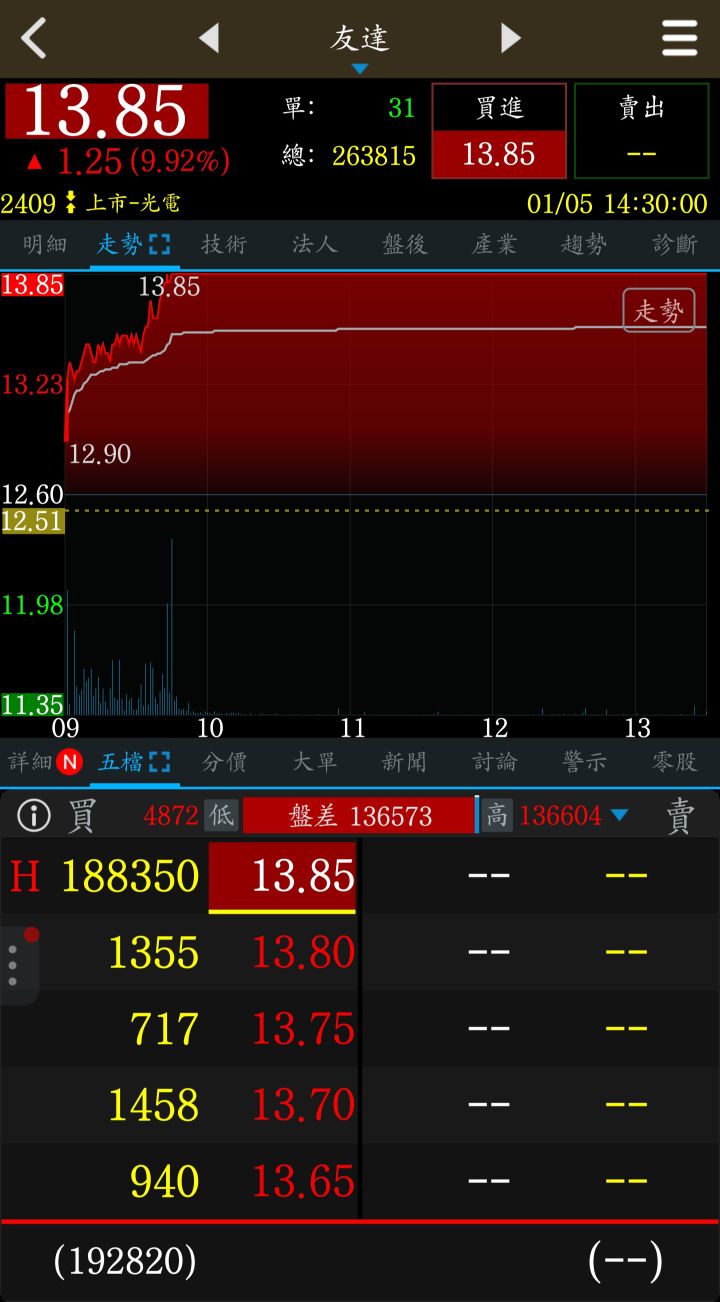720x1302 pixels.
Task: Open the hamburger menu
Action: [x=679, y=39]
